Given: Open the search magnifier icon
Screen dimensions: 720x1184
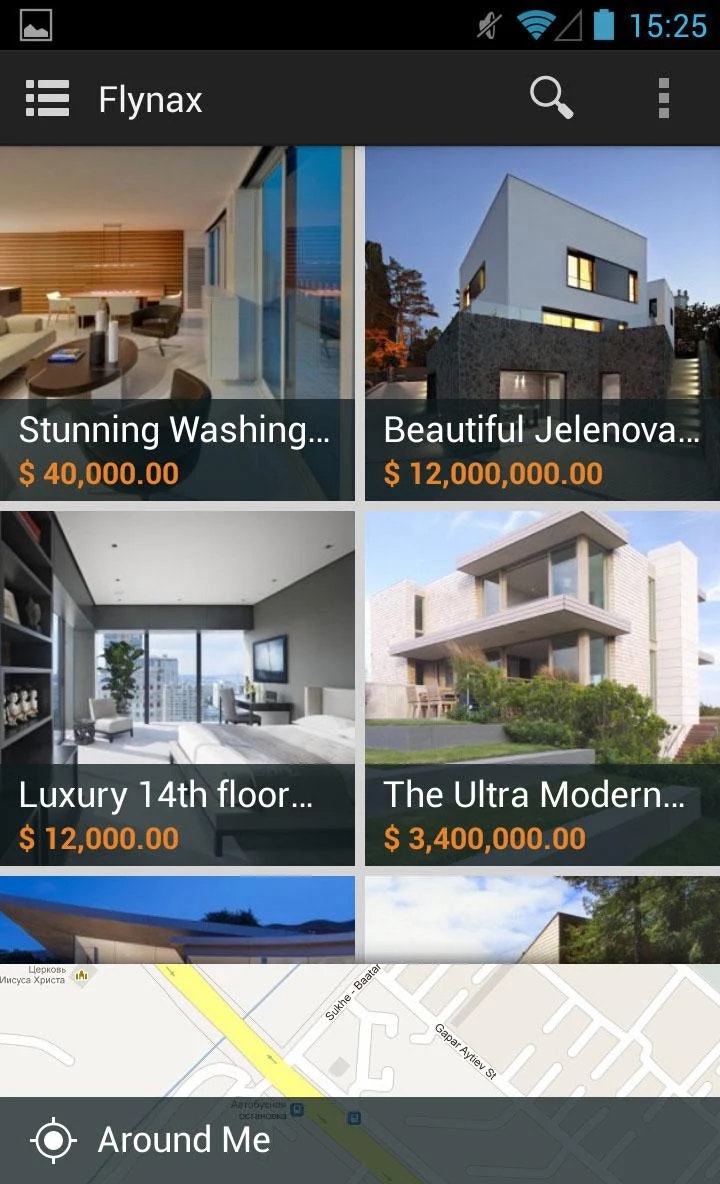Looking at the screenshot, I should click(x=550, y=98).
